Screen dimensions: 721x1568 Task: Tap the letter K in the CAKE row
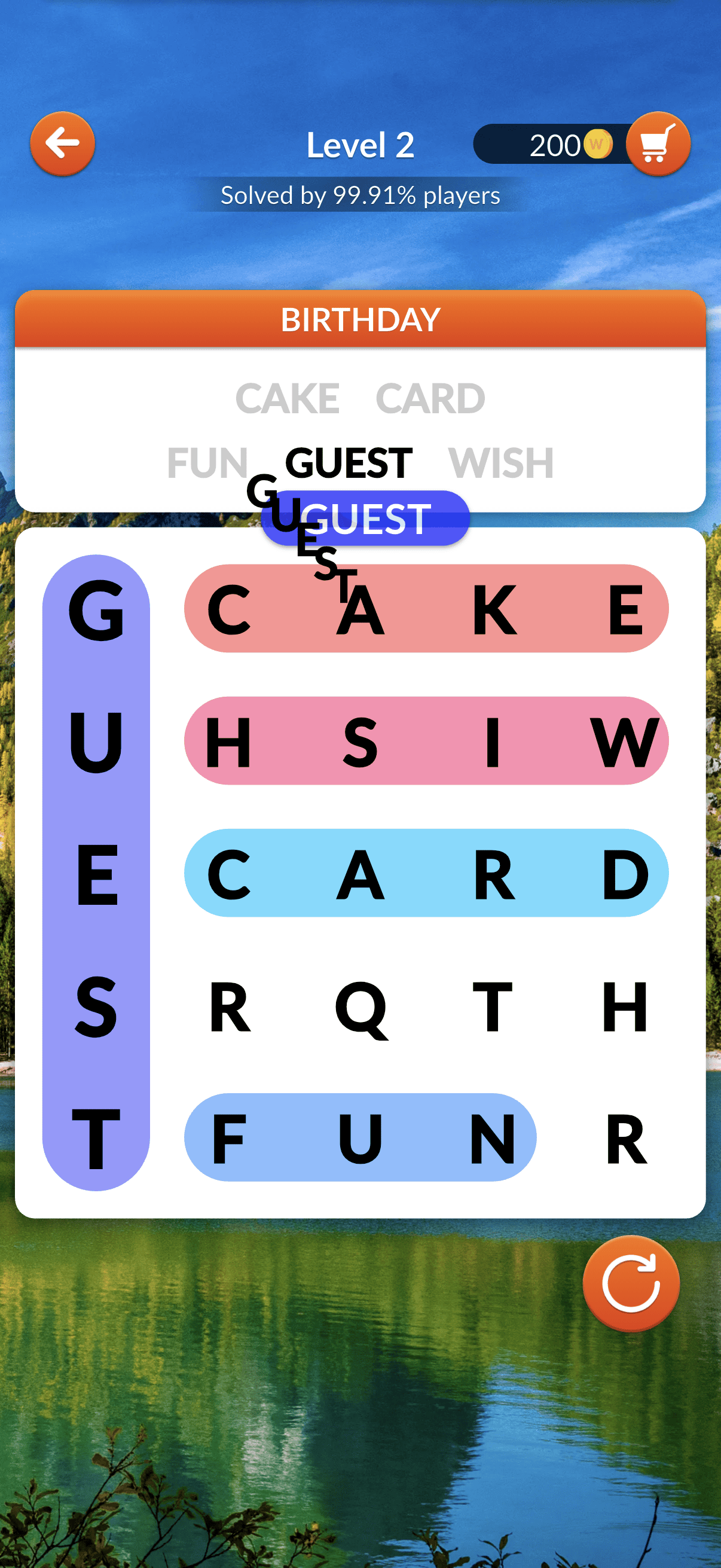(x=494, y=609)
